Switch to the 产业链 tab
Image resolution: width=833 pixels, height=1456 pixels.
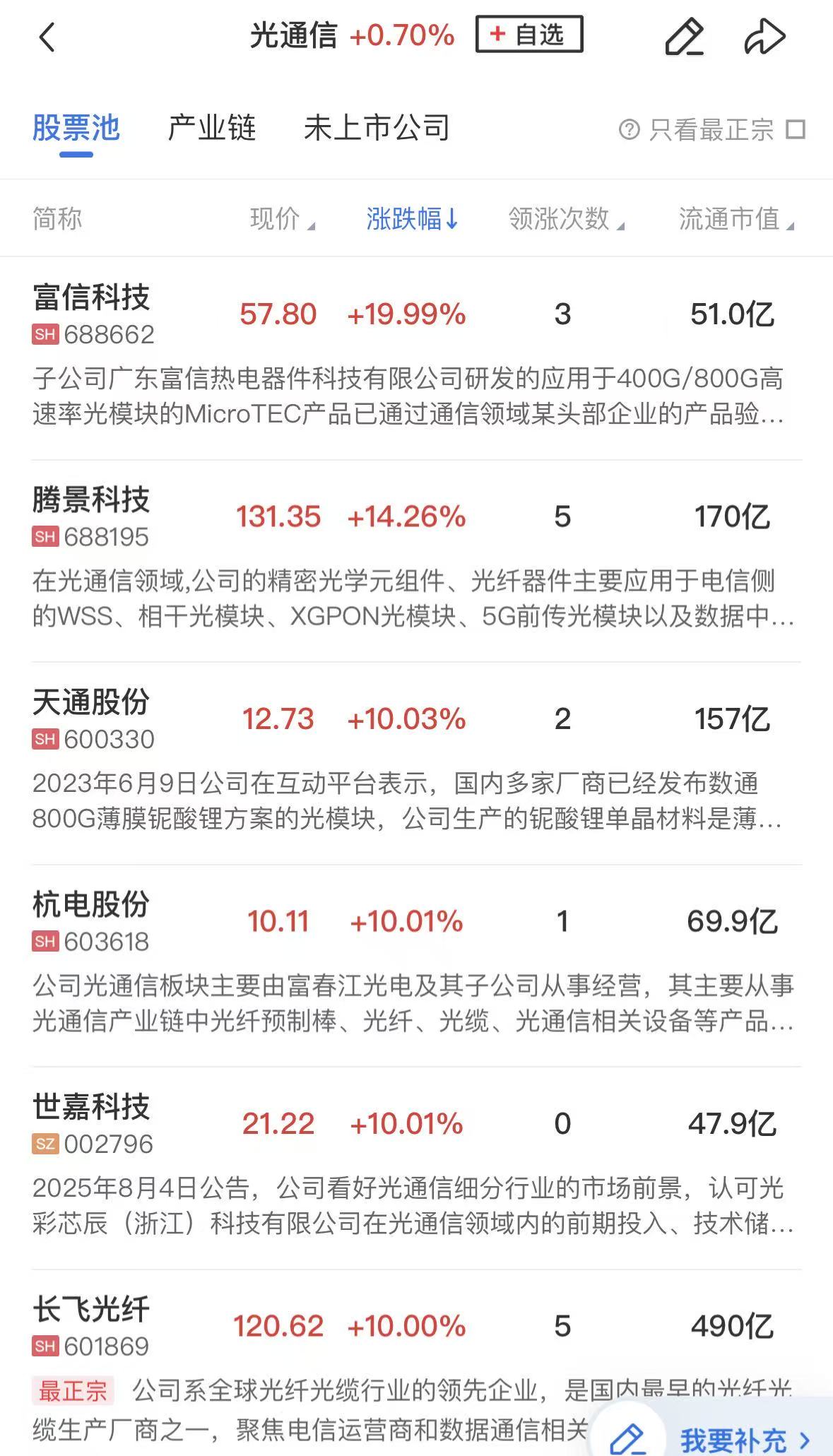(211, 128)
